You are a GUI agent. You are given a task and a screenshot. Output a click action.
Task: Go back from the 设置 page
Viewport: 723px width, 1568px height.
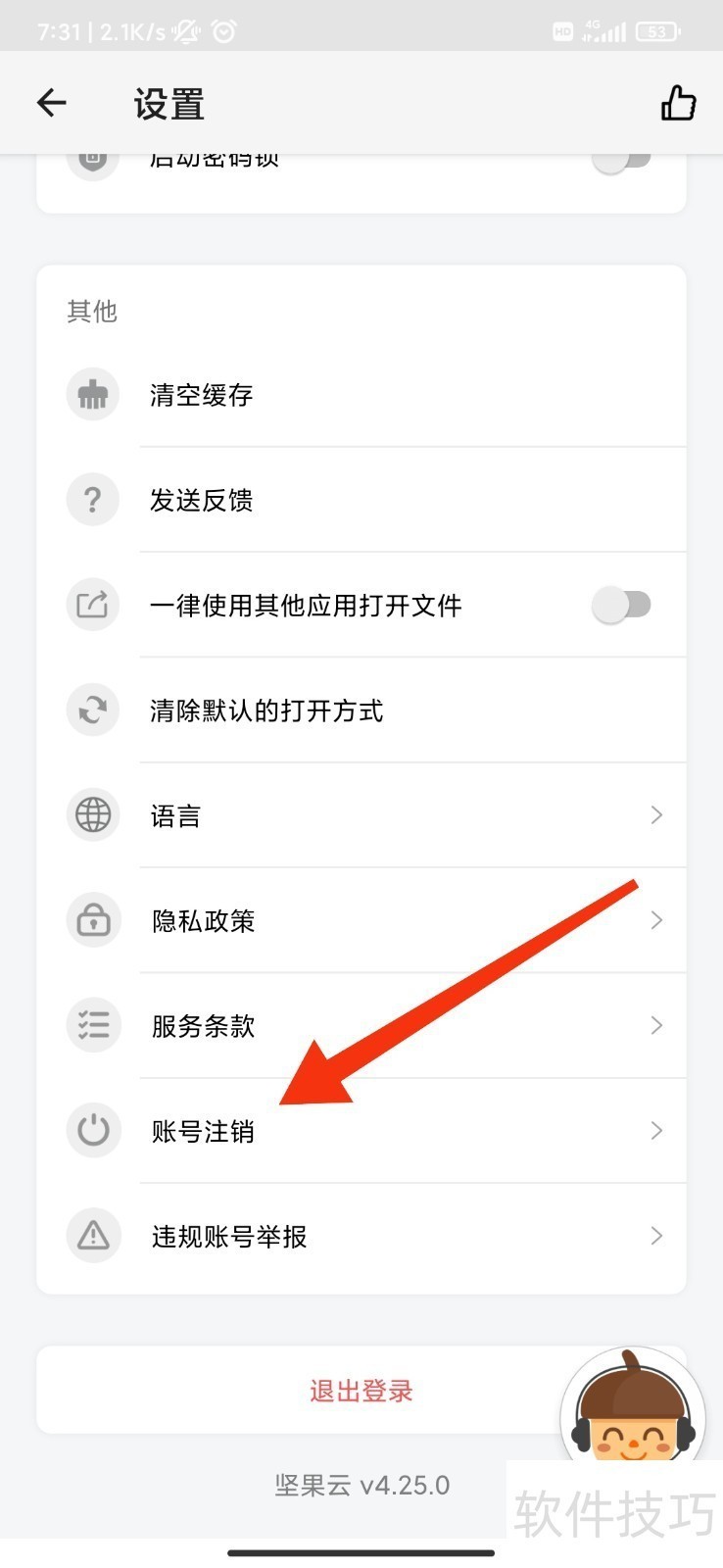(x=51, y=103)
